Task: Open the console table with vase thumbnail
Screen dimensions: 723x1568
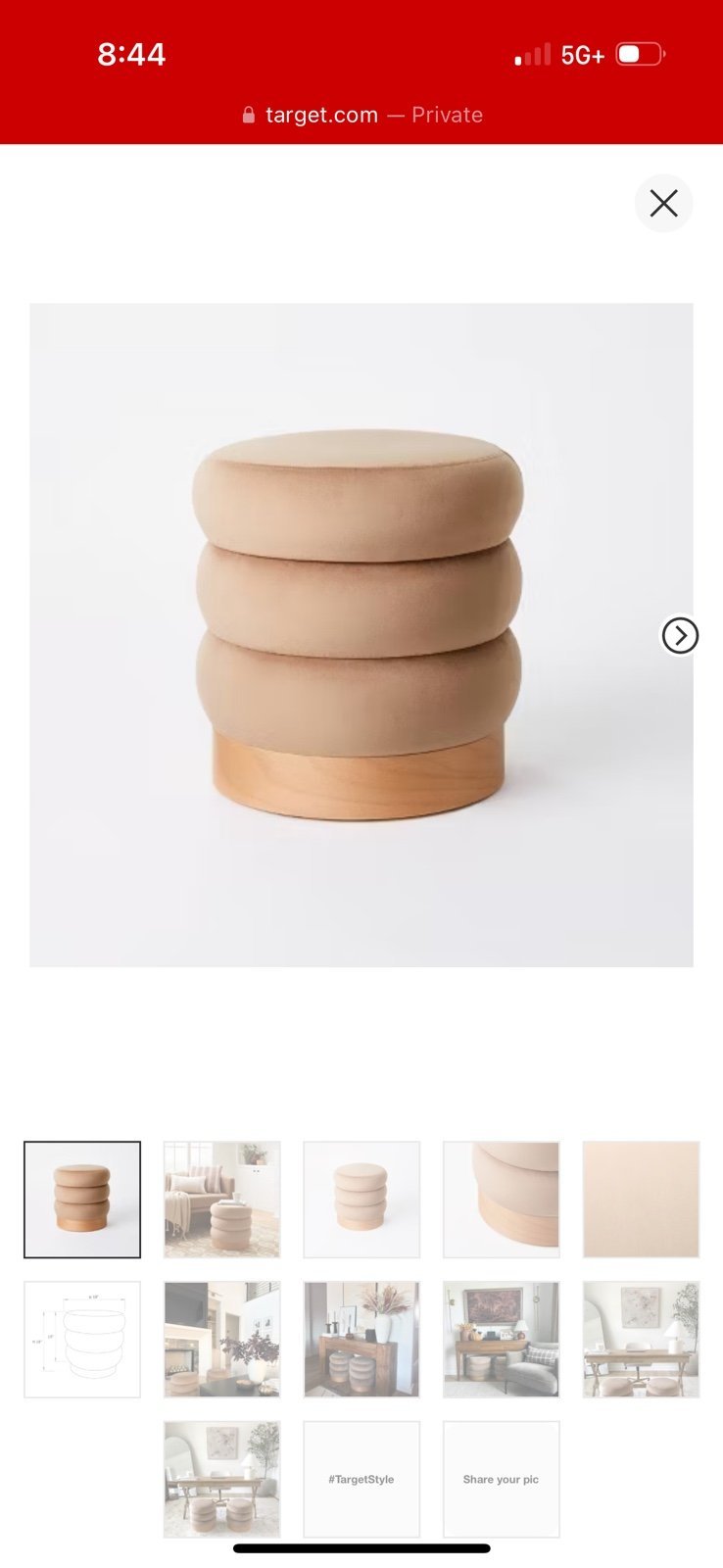Action: click(x=361, y=1340)
